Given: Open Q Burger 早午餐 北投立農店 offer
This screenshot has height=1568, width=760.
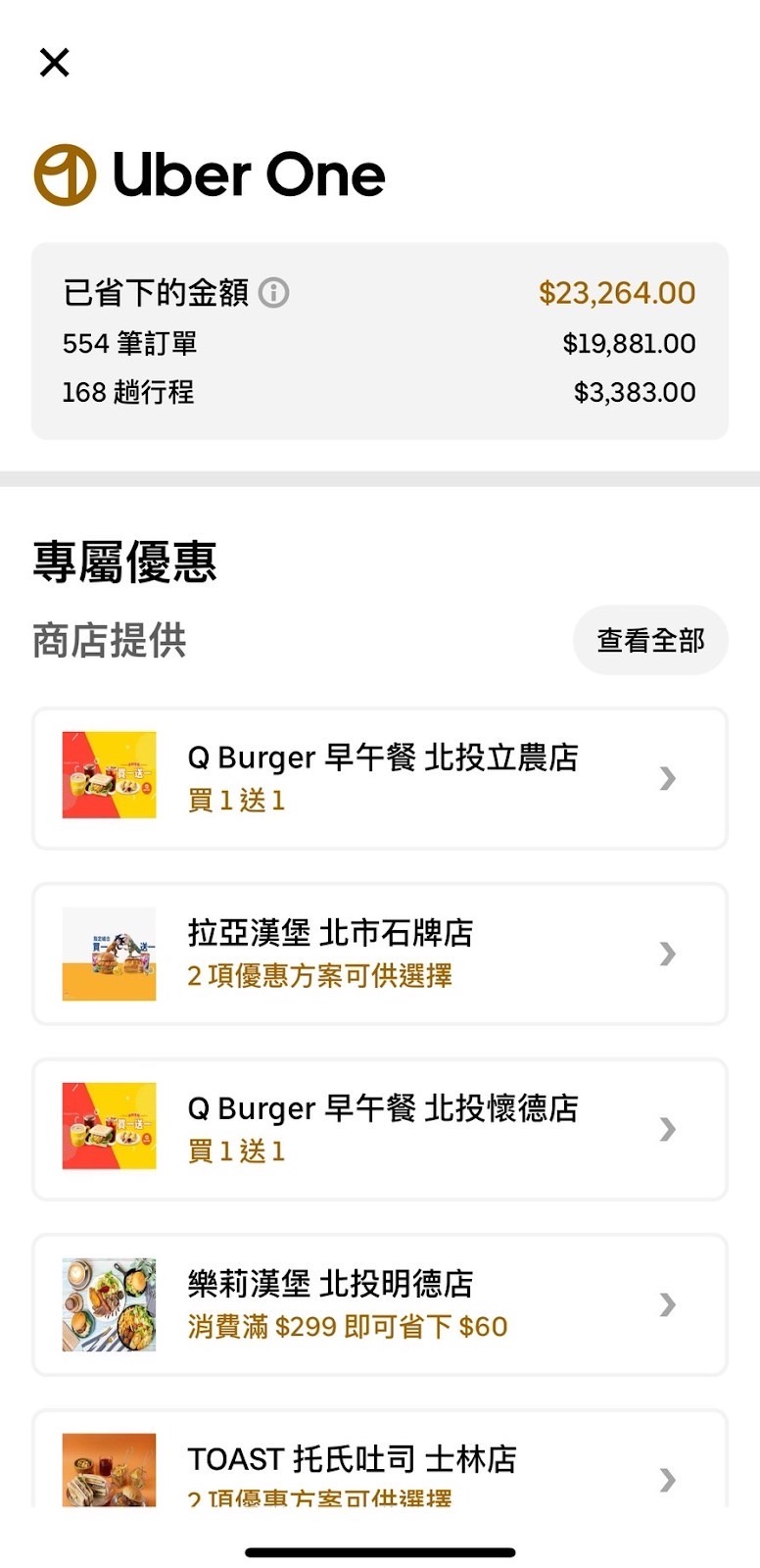Looking at the screenshot, I should 380,778.
